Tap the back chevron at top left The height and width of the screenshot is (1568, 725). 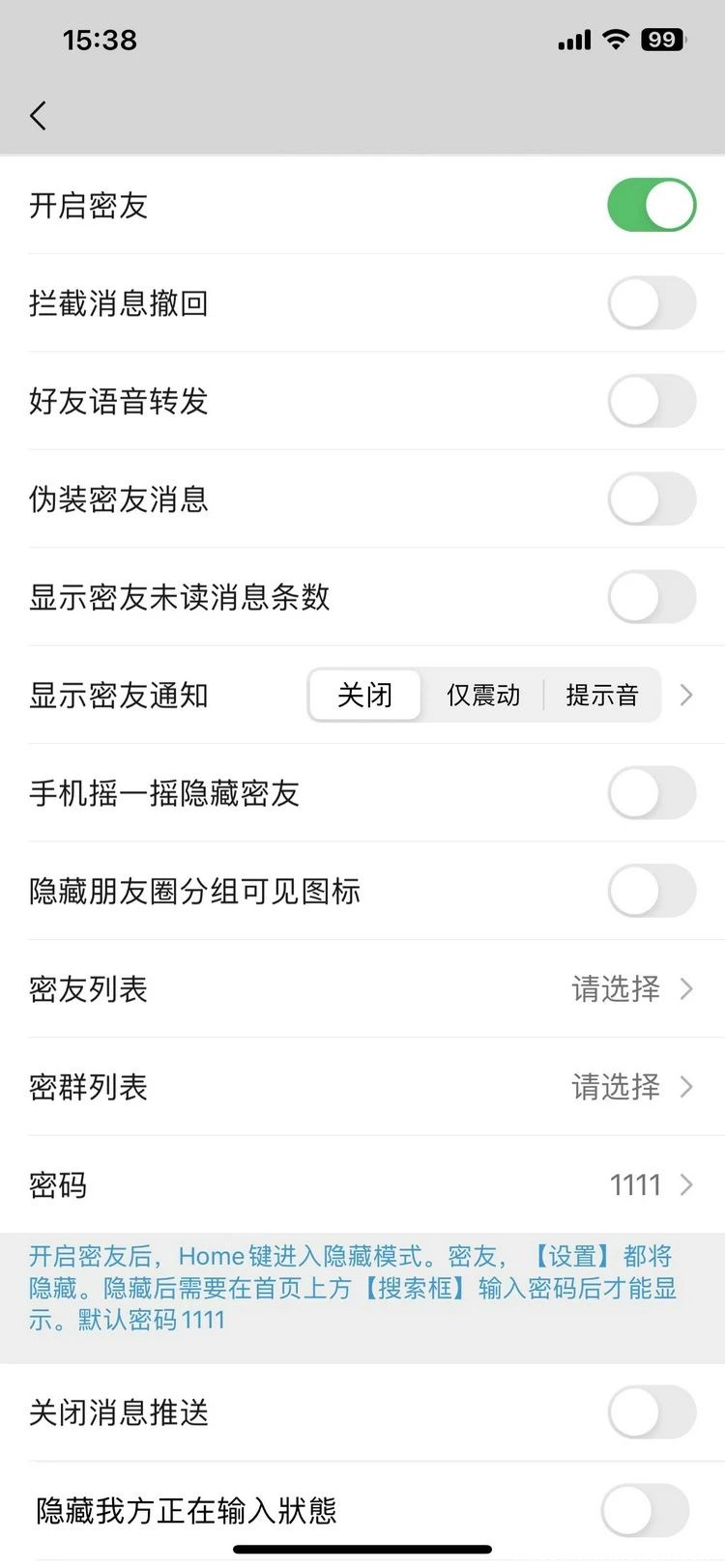coord(37,115)
